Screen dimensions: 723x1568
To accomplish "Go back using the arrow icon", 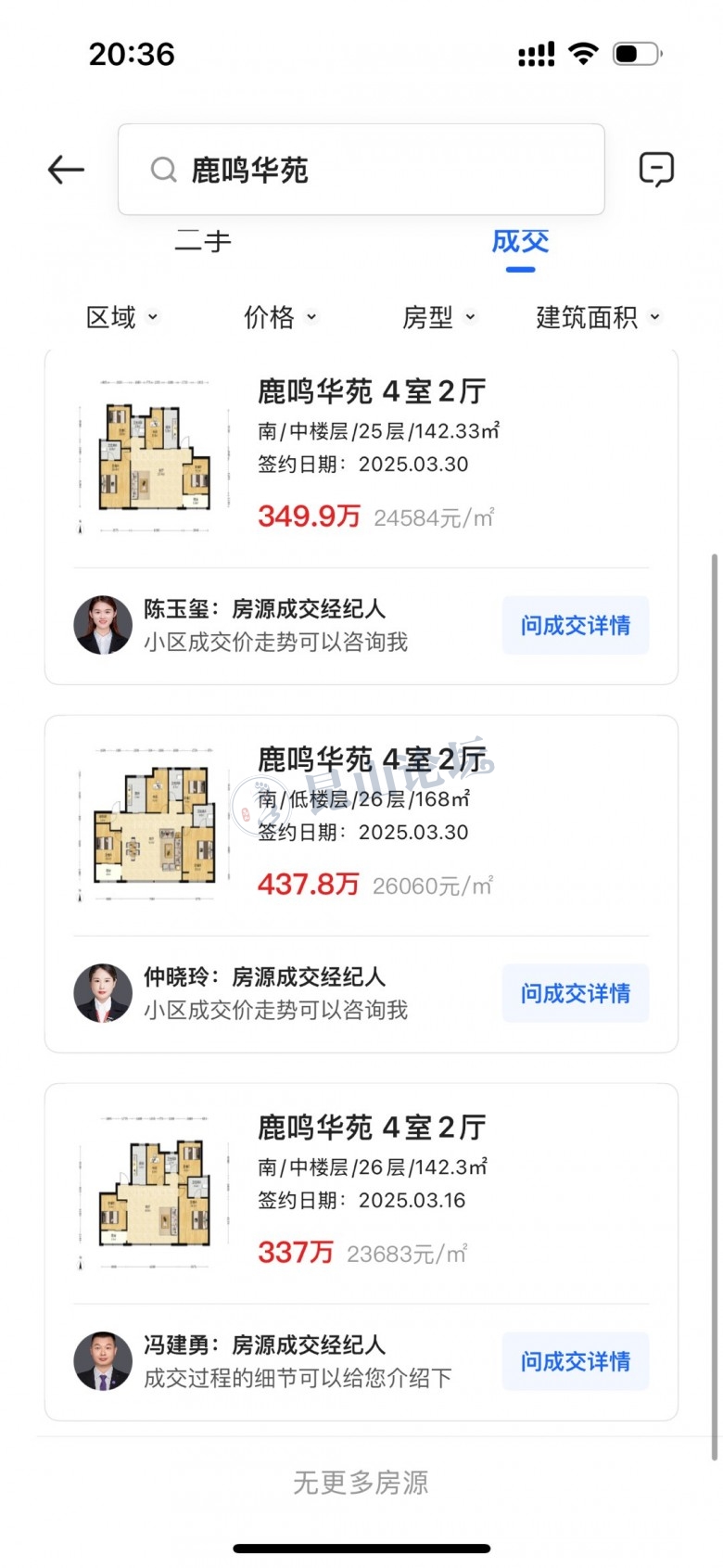I will (66, 170).
